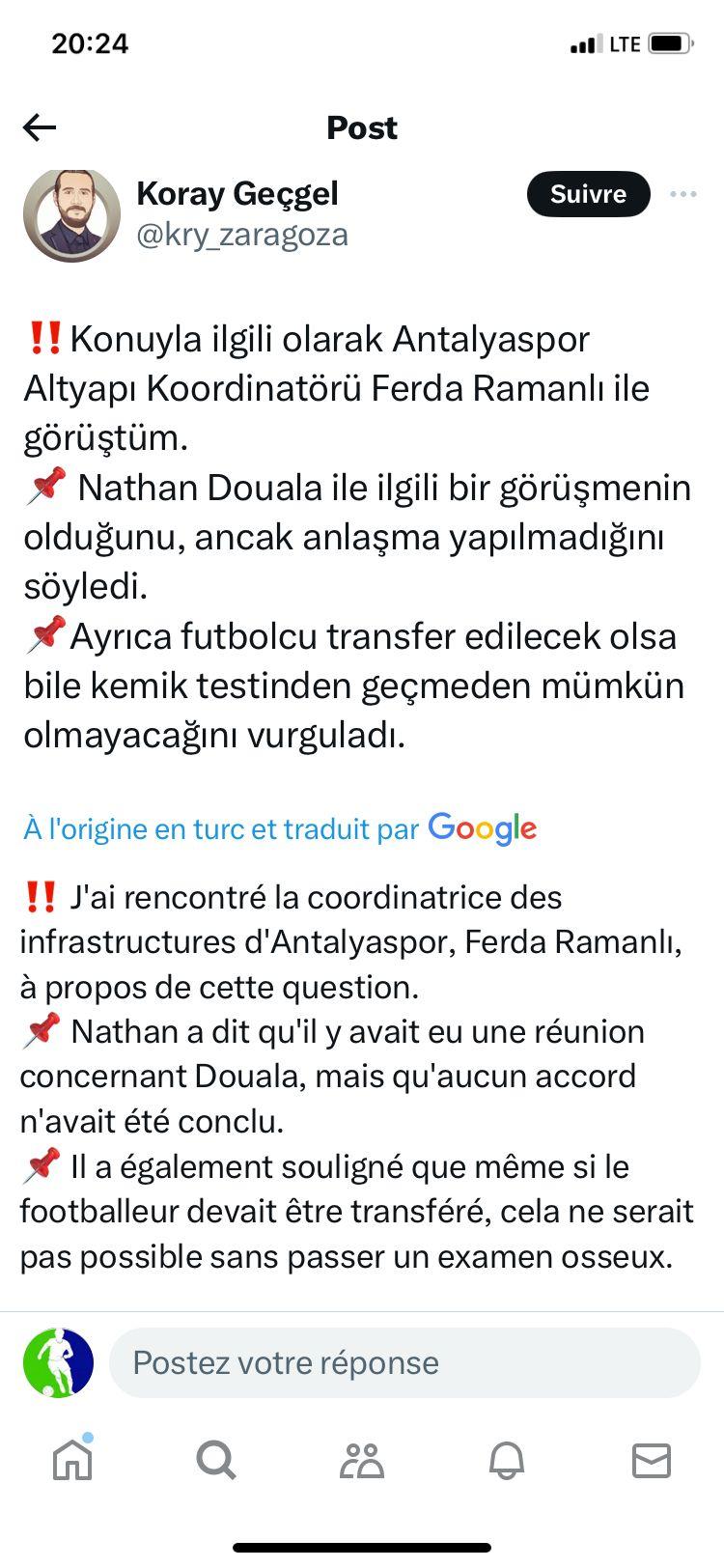Tap the Google translation attribution link

pos(280,828)
